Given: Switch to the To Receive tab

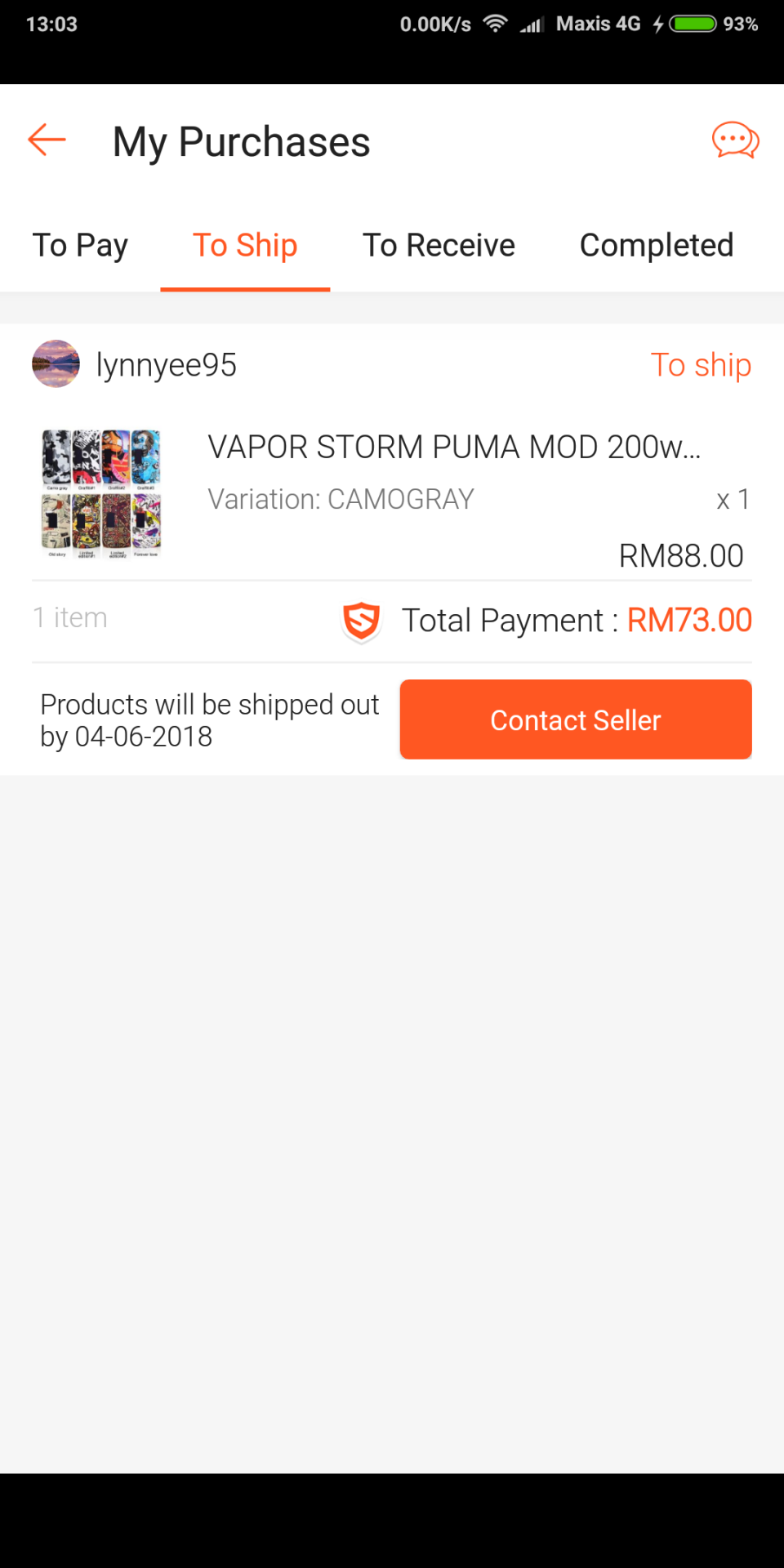Looking at the screenshot, I should coord(439,245).
